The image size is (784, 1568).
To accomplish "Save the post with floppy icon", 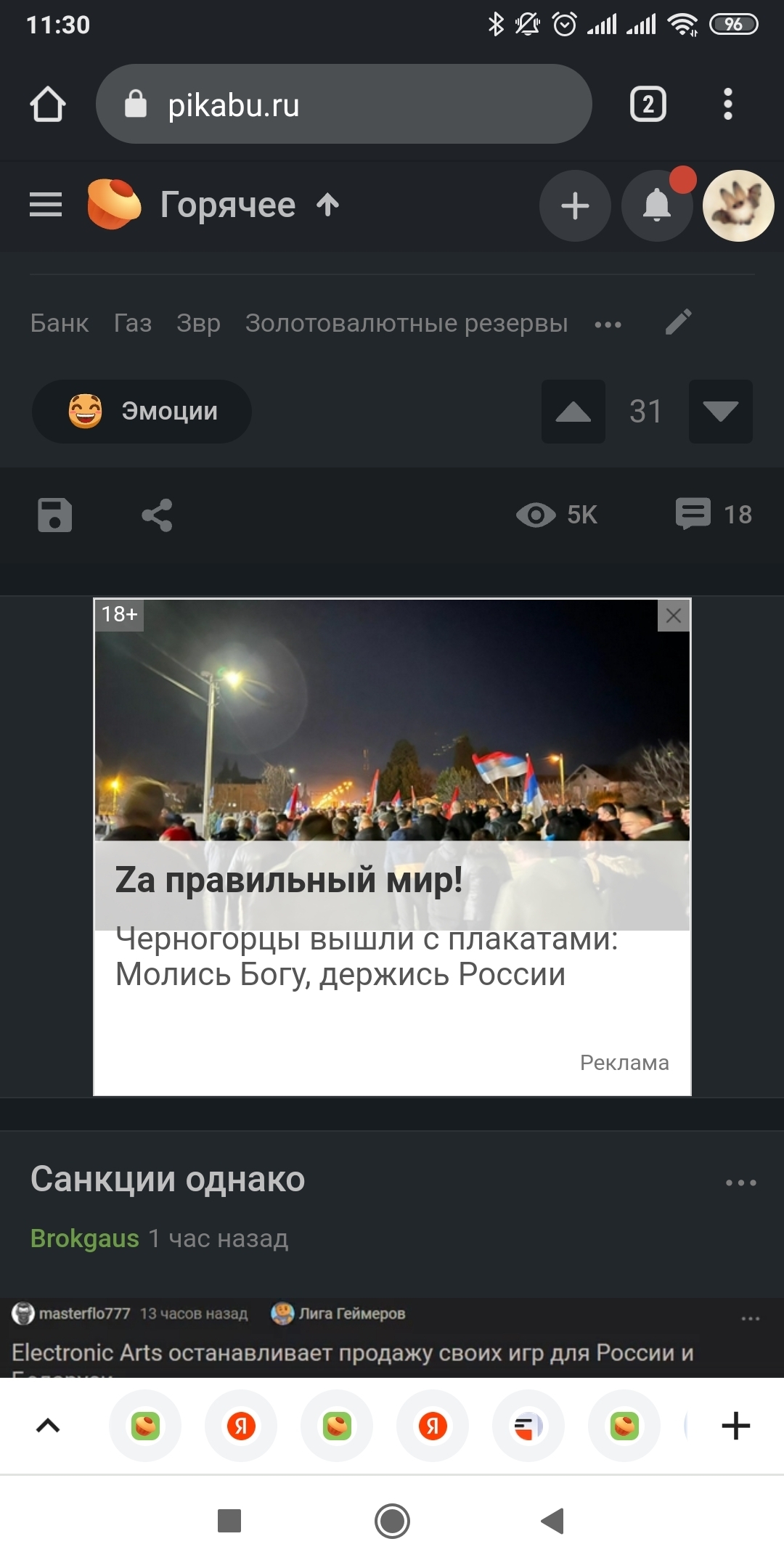I will (x=55, y=515).
